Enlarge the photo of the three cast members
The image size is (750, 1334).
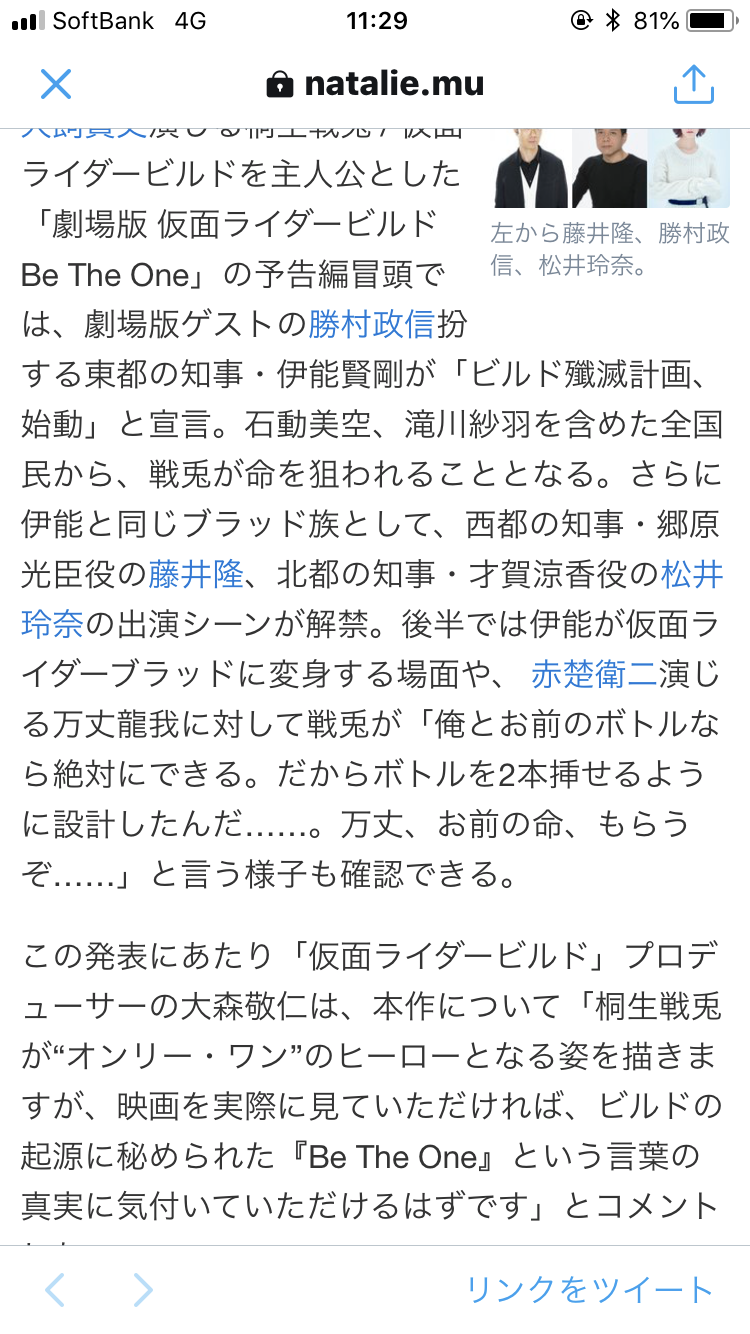pyautogui.click(x=612, y=168)
